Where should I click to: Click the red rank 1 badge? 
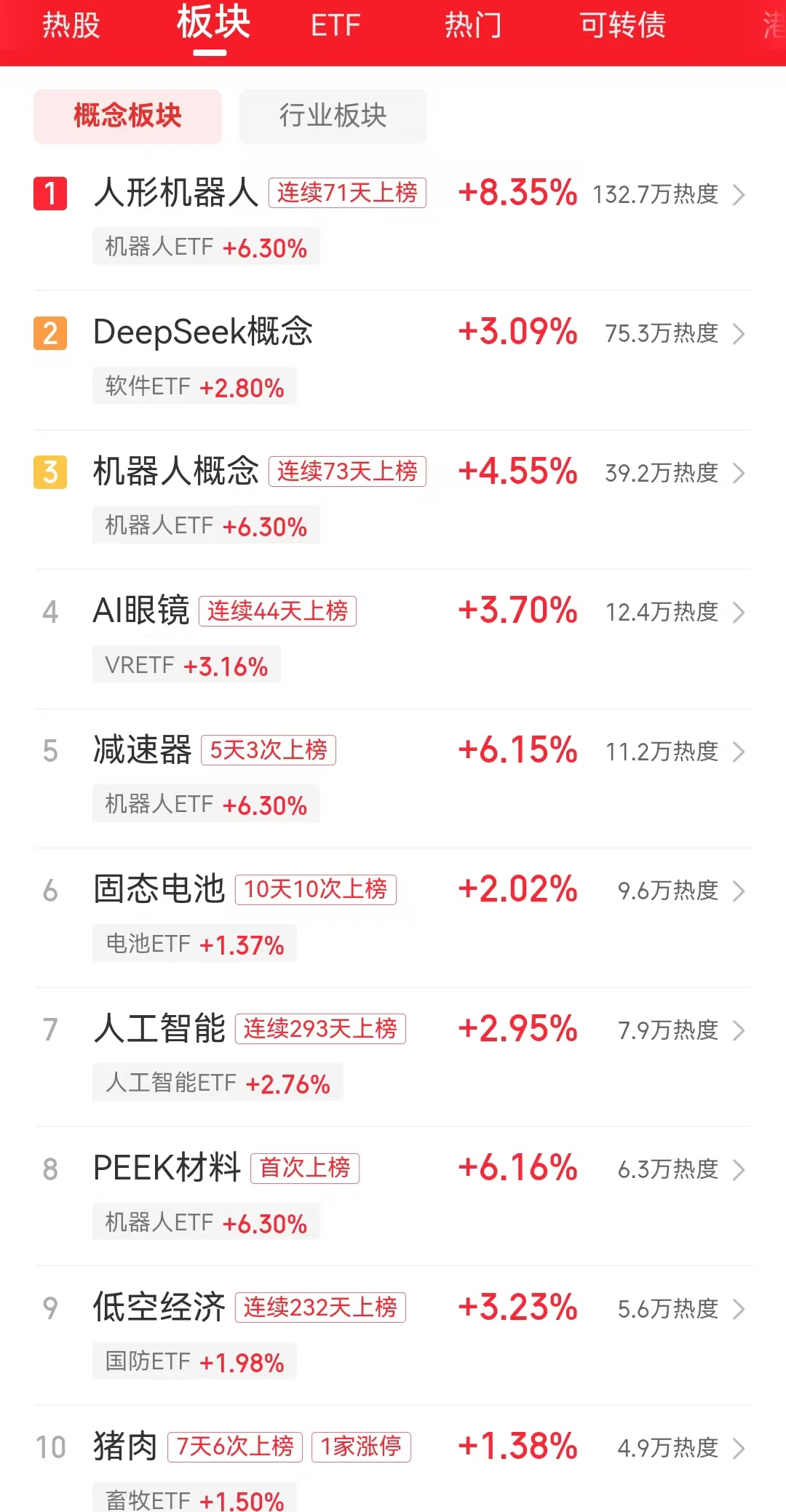tap(49, 194)
